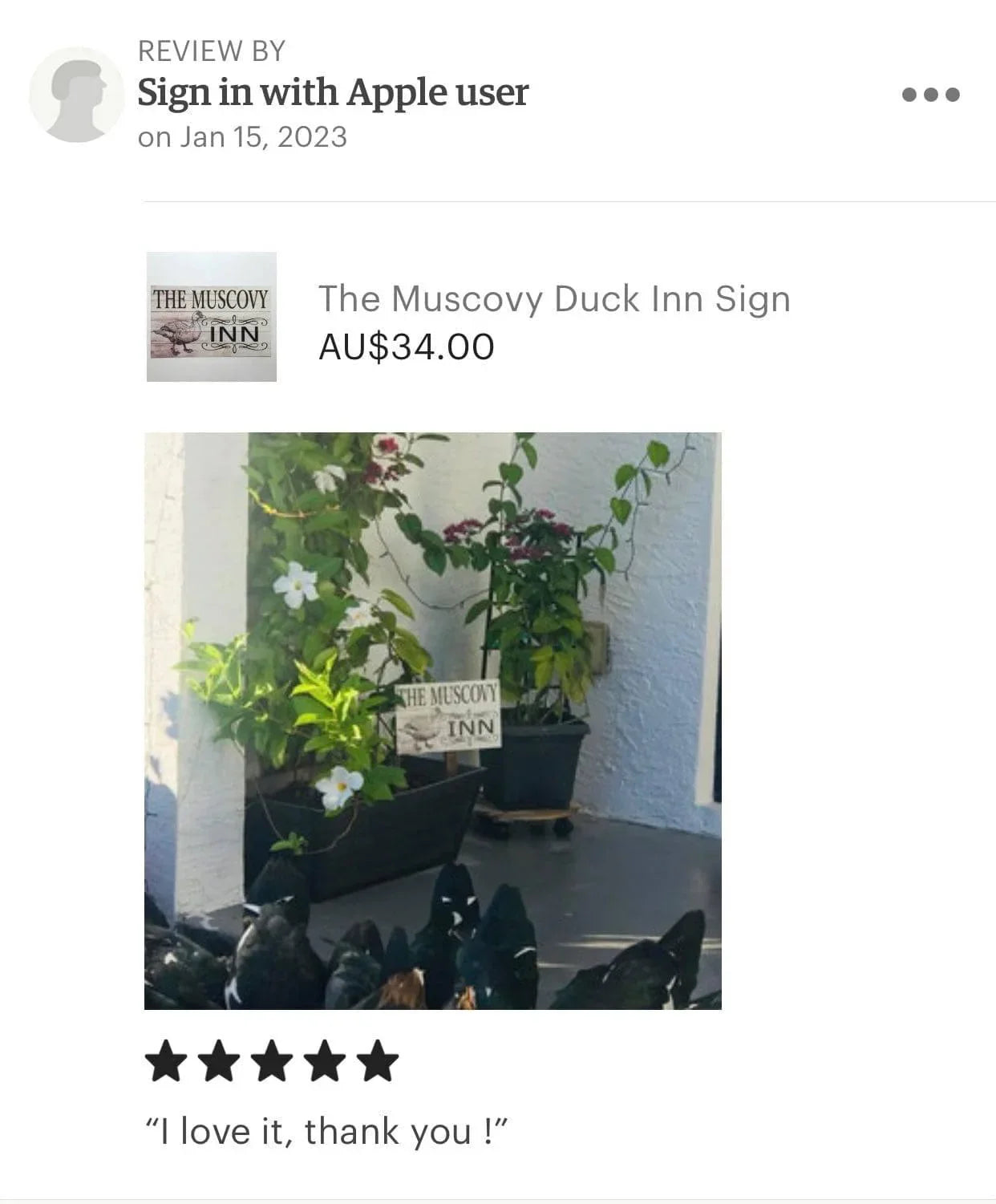Open the reviewer's profile avatar
Image resolution: width=996 pixels, height=1204 pixels.
tap(76, 95)
